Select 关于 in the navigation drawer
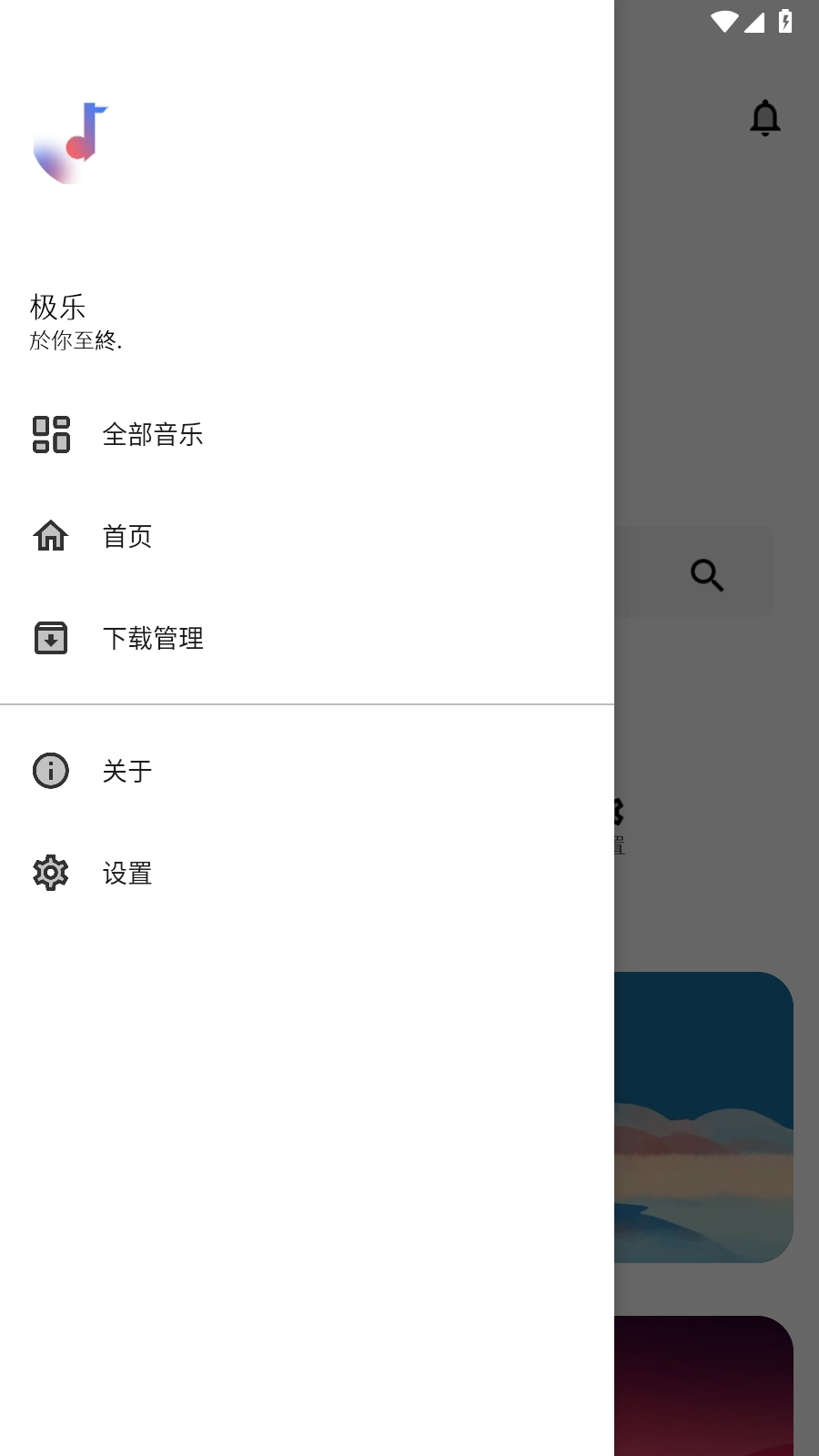The height and width of the screenshot is (1456, 819). (127, 770)
